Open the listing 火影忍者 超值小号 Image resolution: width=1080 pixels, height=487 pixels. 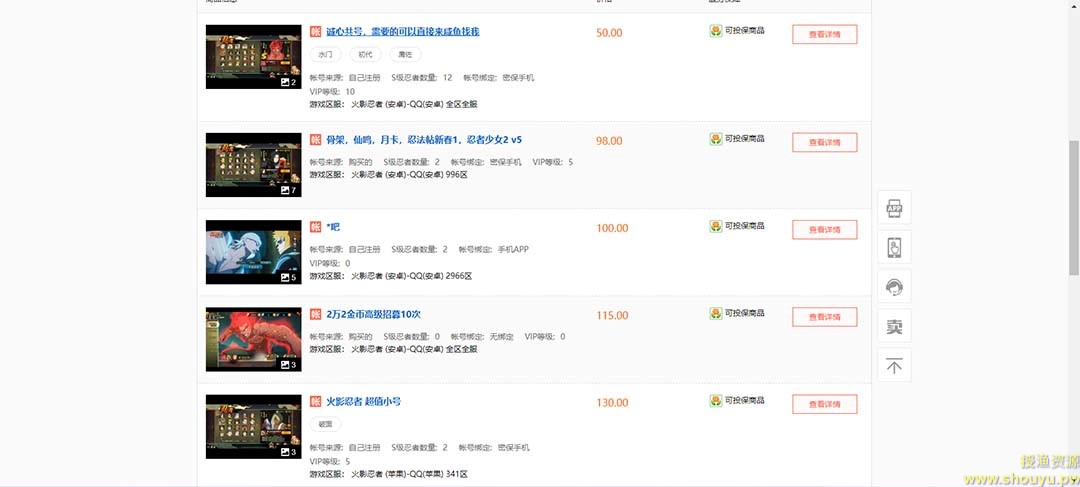pyautogui.click(x=363, y=401)
